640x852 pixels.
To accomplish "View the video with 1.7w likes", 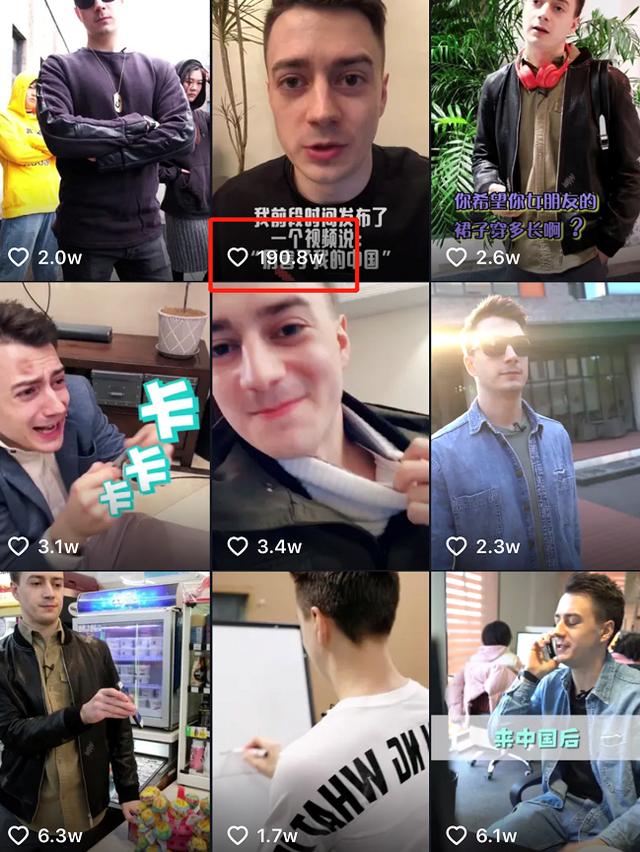I will [320, 710].
